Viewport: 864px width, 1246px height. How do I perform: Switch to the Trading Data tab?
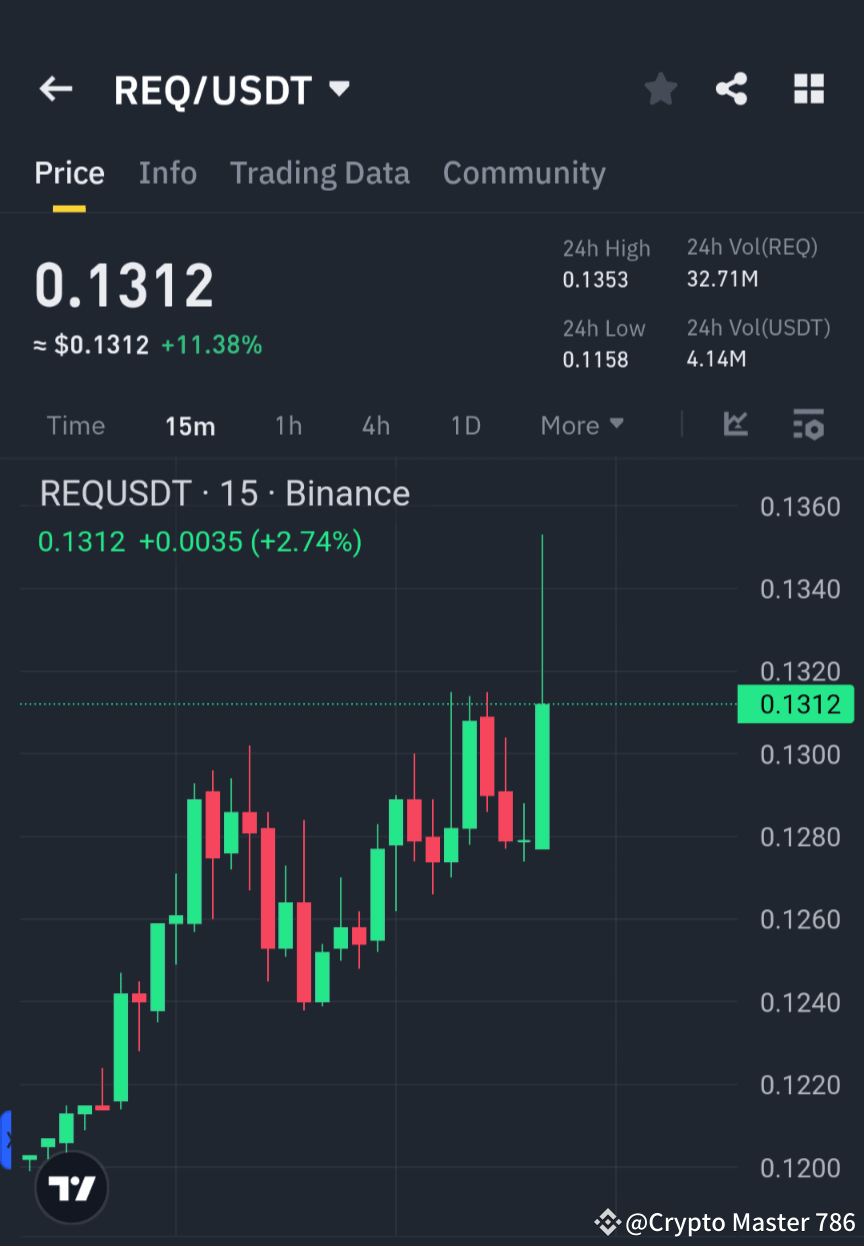tap(320, 172)
